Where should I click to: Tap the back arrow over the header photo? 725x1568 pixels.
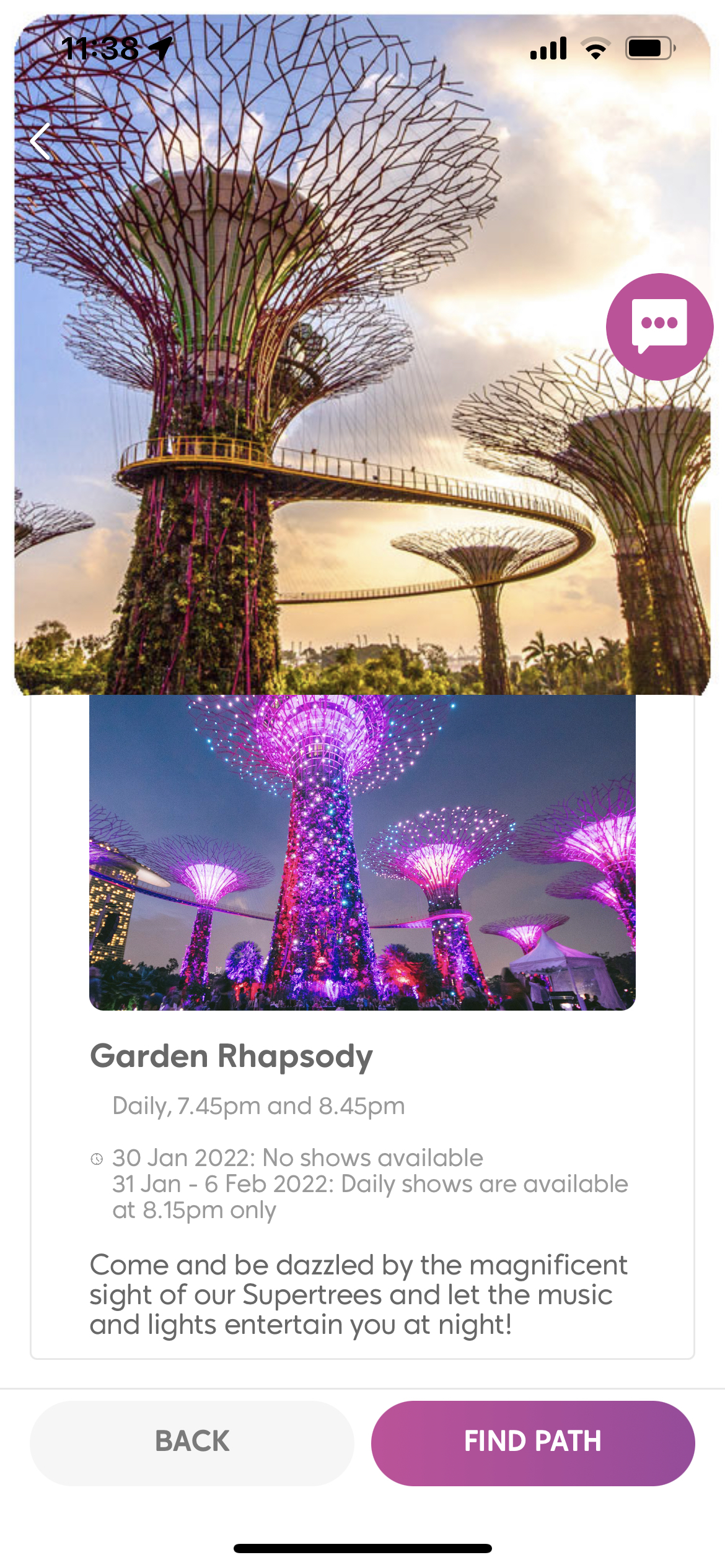pos(41,141)
